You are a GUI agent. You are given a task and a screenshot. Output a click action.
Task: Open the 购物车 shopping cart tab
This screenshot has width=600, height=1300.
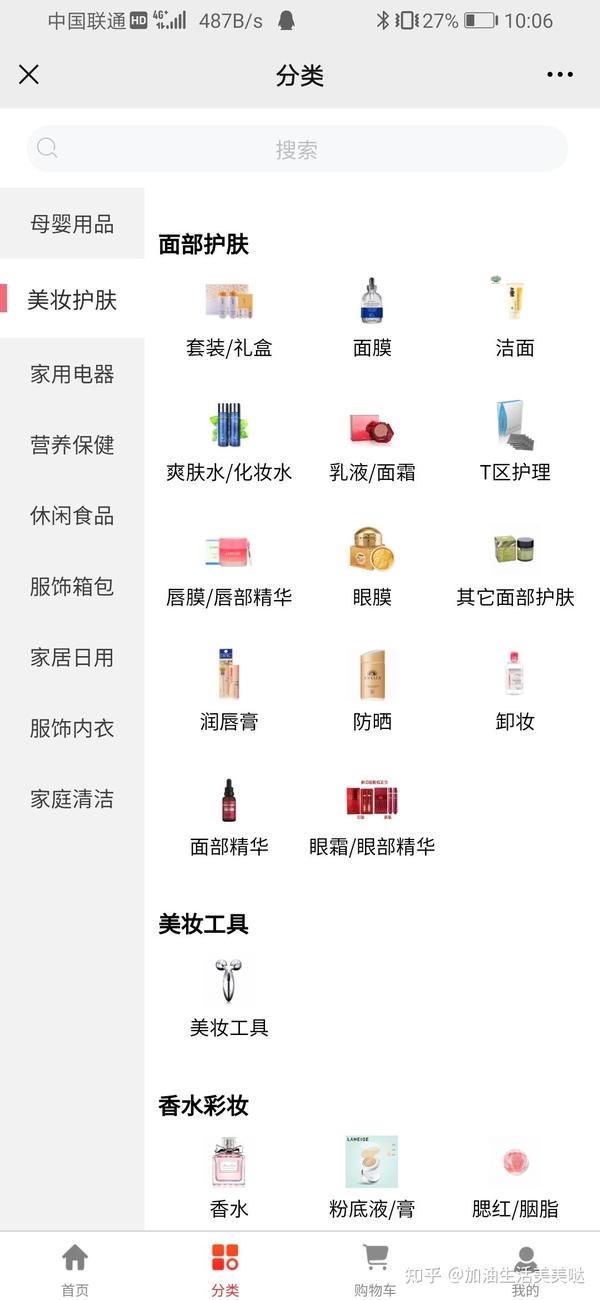pos(375,1268)
